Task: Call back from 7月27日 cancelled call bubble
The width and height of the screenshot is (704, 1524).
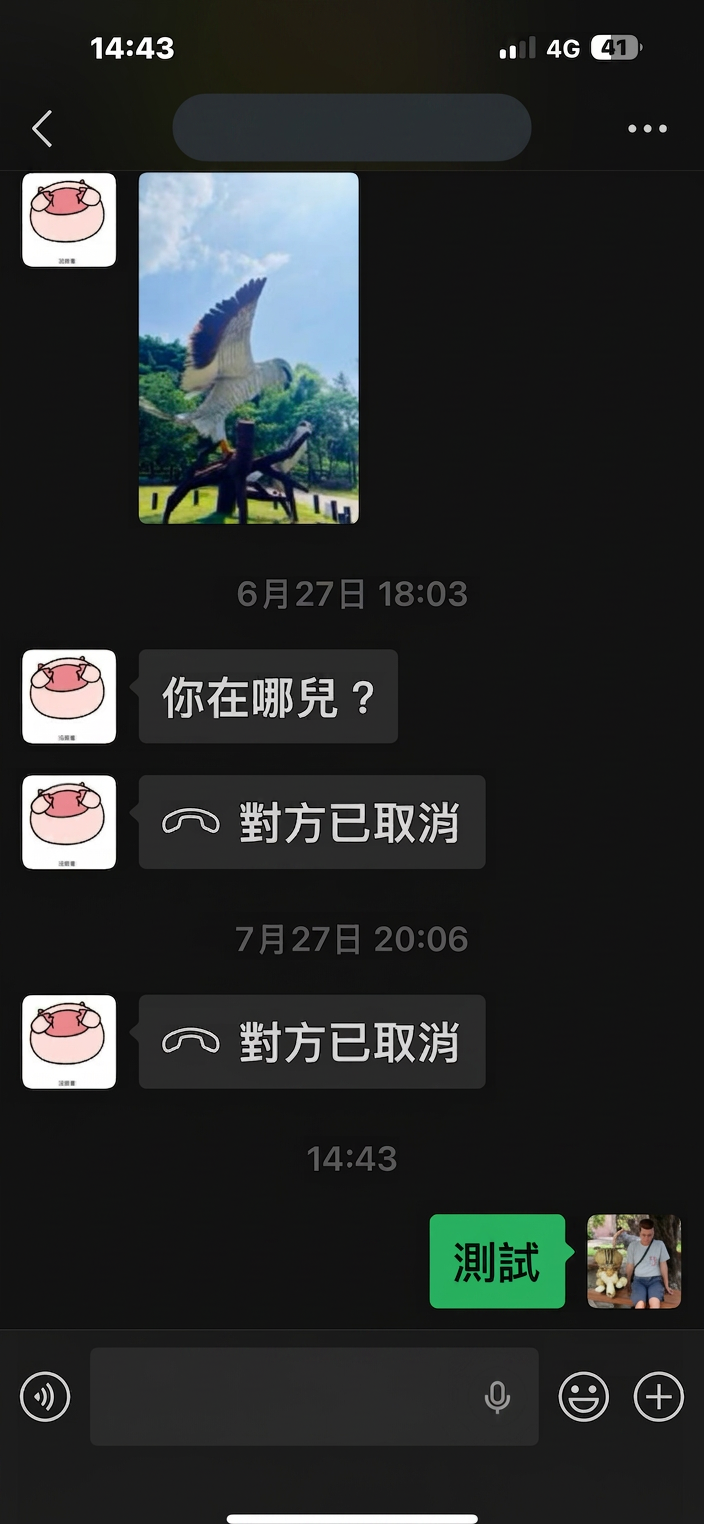Action: tap(312, 1041)
